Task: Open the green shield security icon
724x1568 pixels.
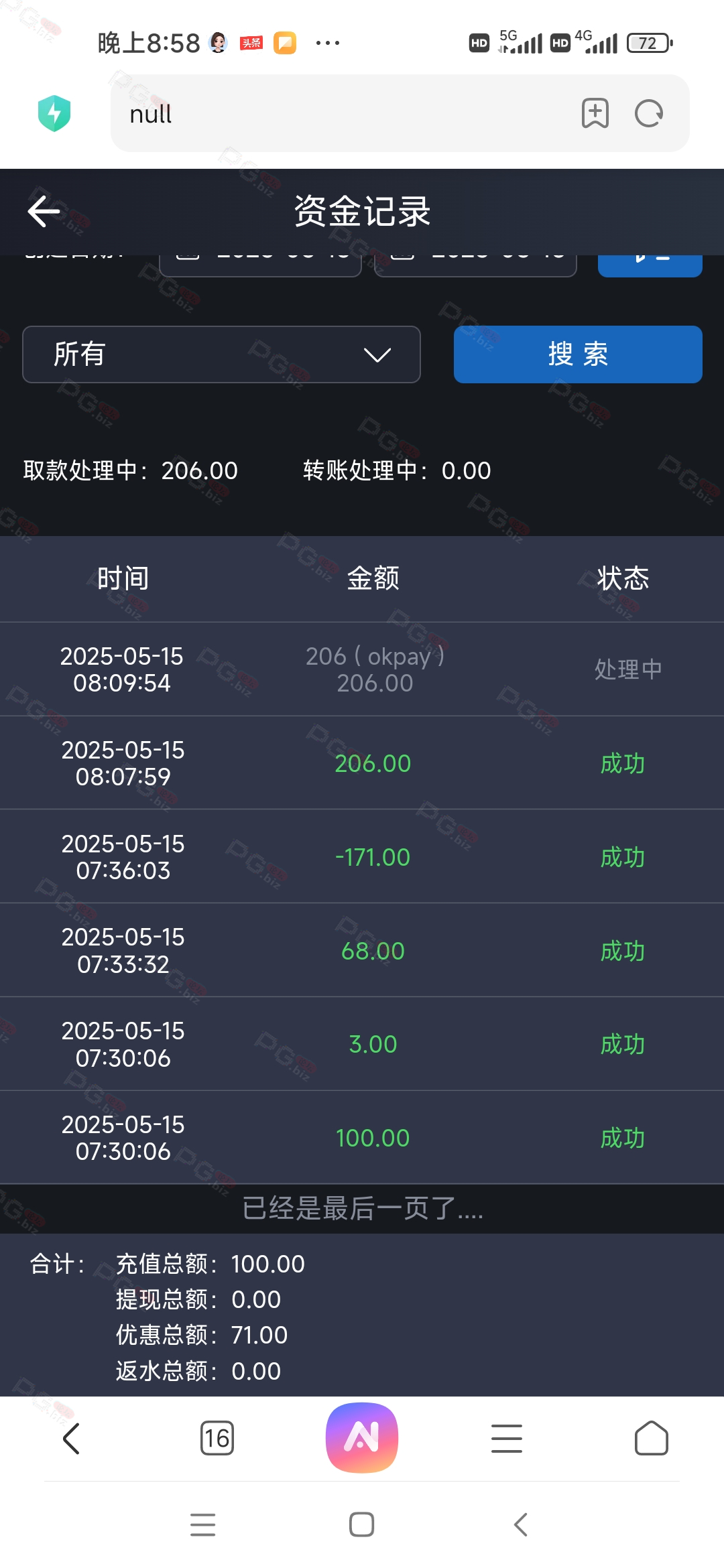Action: pos(54,113)
